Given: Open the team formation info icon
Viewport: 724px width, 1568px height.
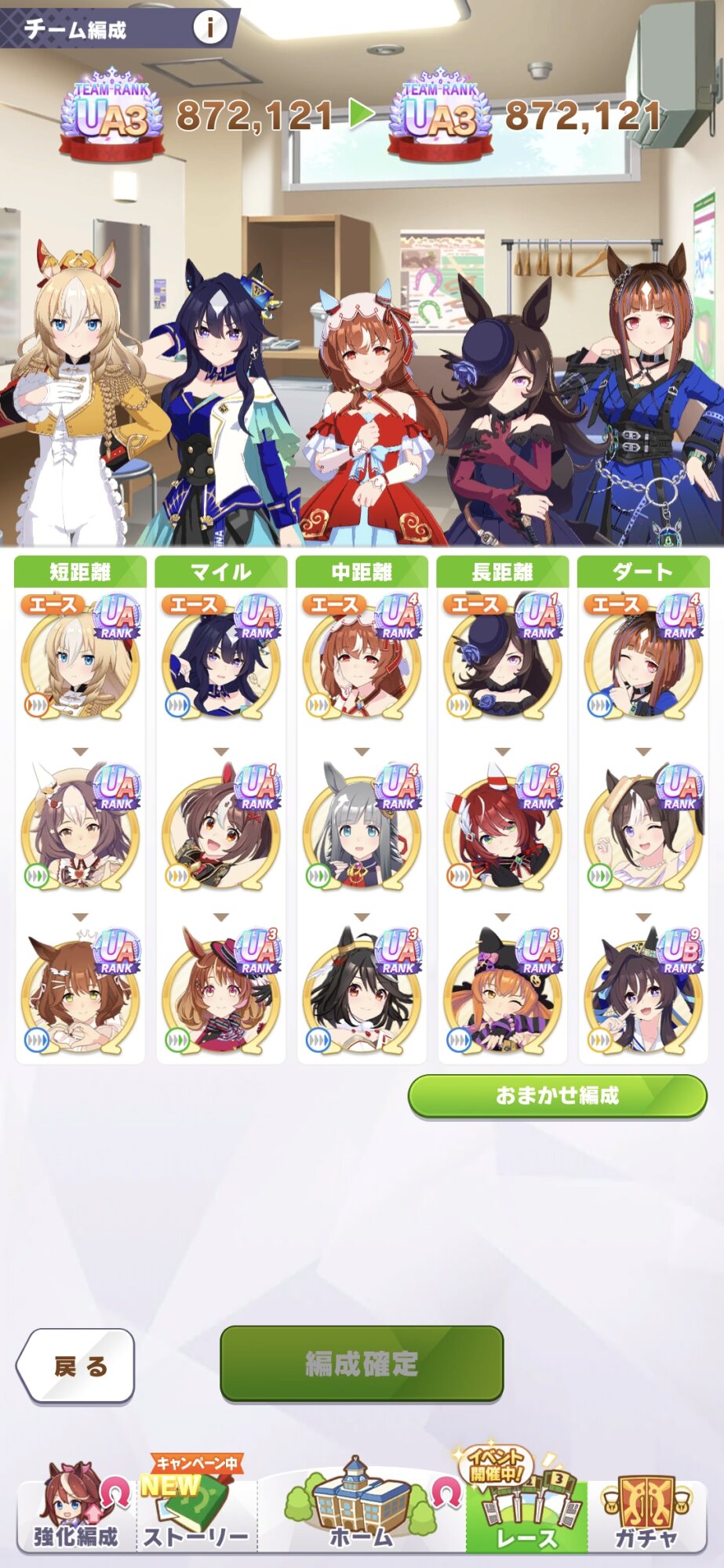Looking at the screenshot, I should point(209,28).
